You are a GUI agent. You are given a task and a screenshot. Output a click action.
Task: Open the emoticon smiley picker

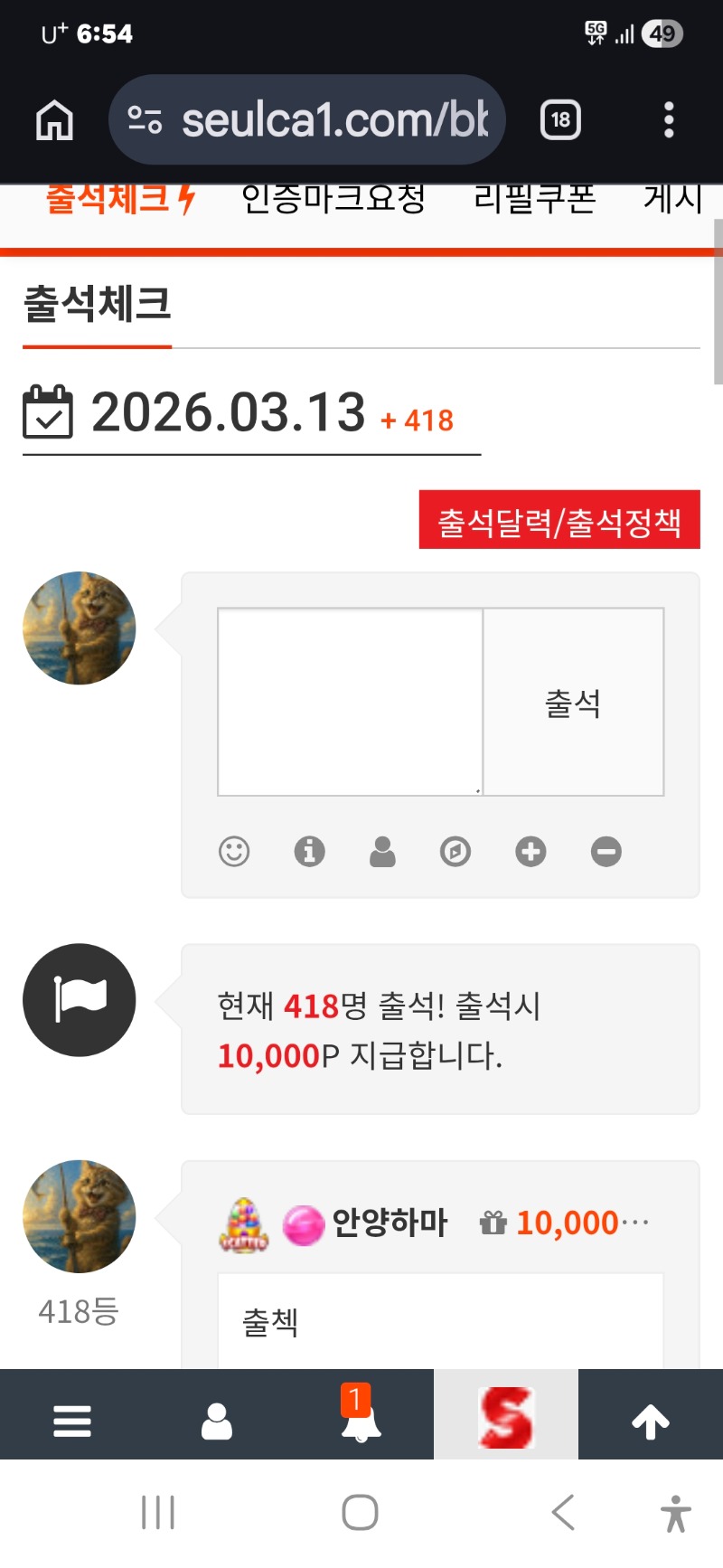(234, 851)
